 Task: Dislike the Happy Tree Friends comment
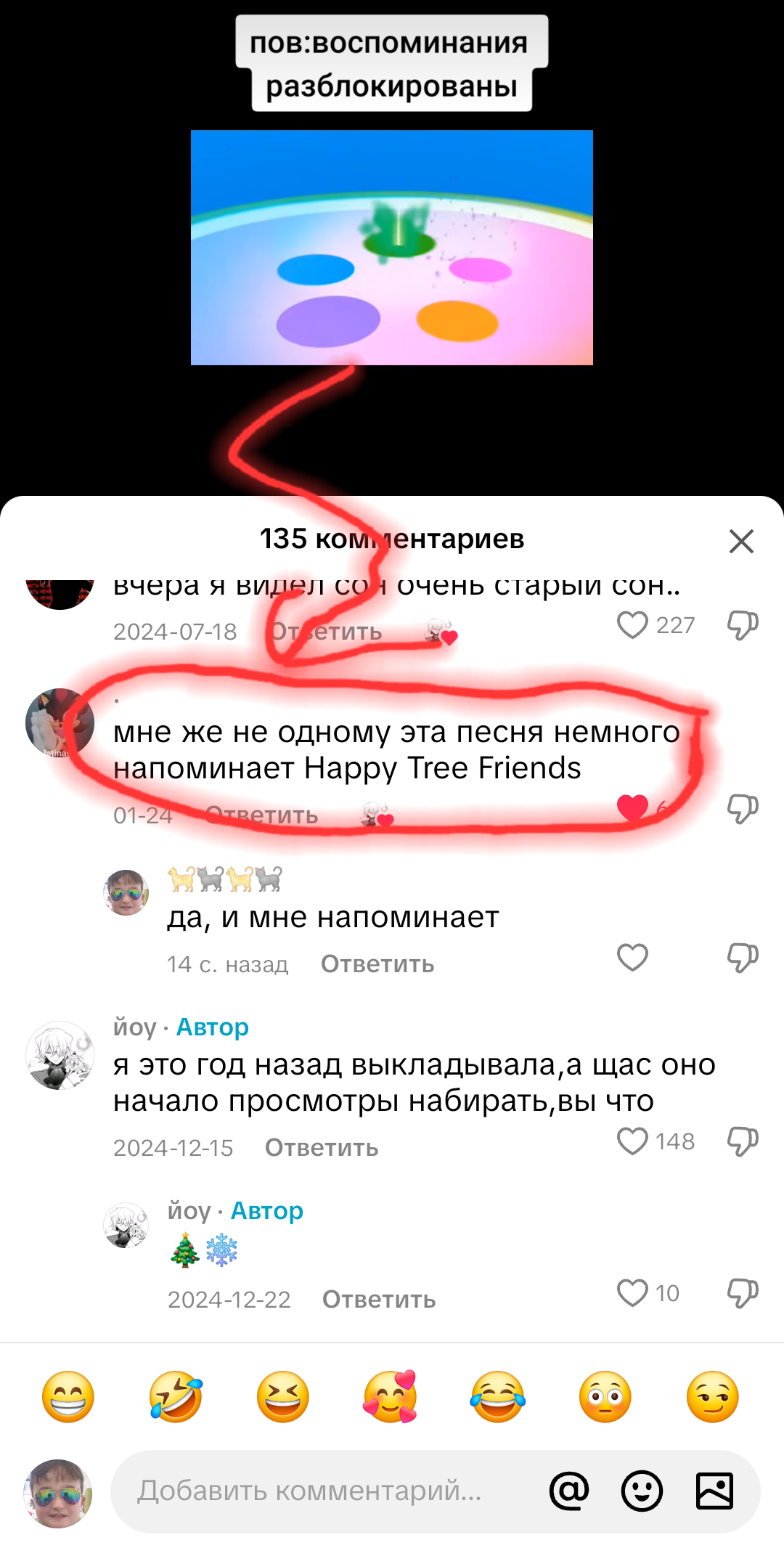(x=743, y=808)
